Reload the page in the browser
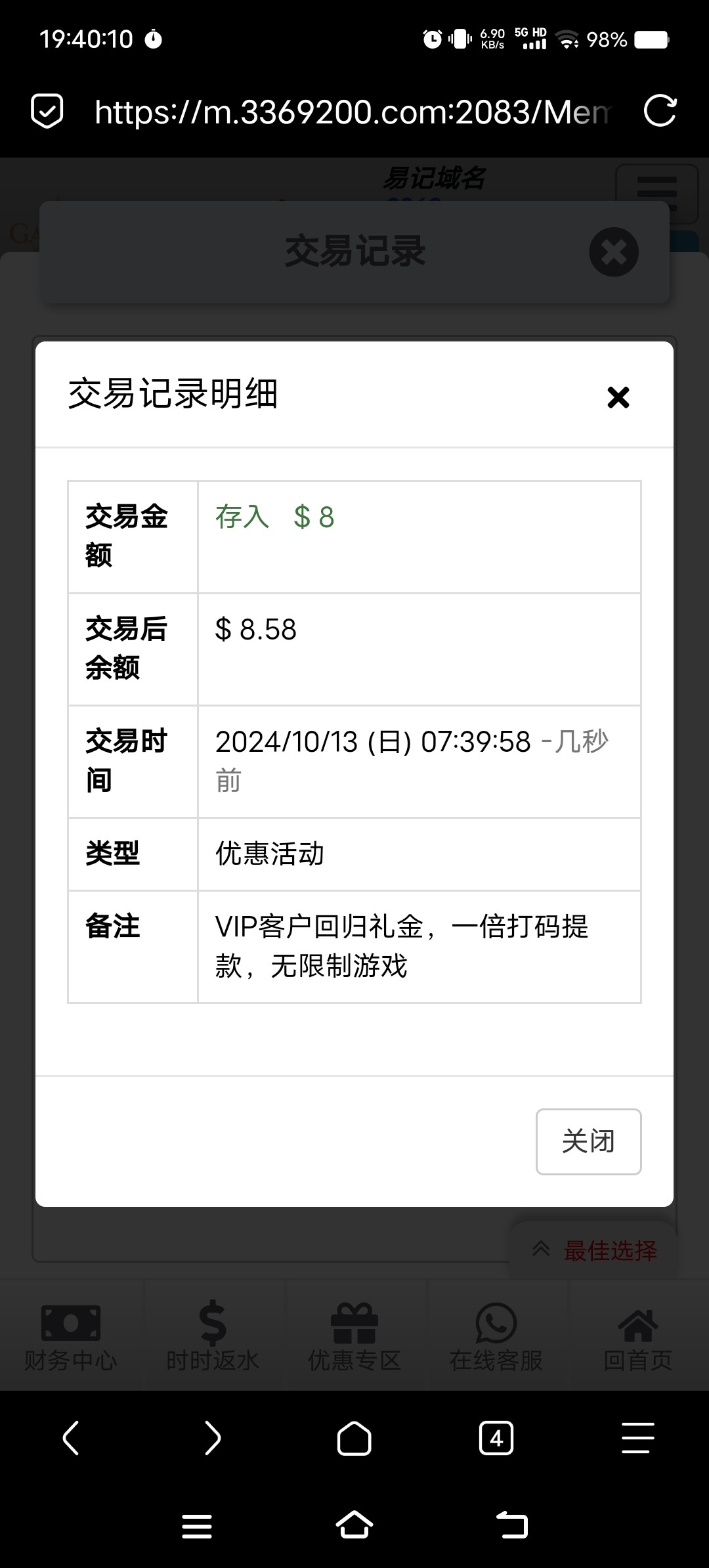Viewport: 709px width, 1568px height. pos(660,111)
